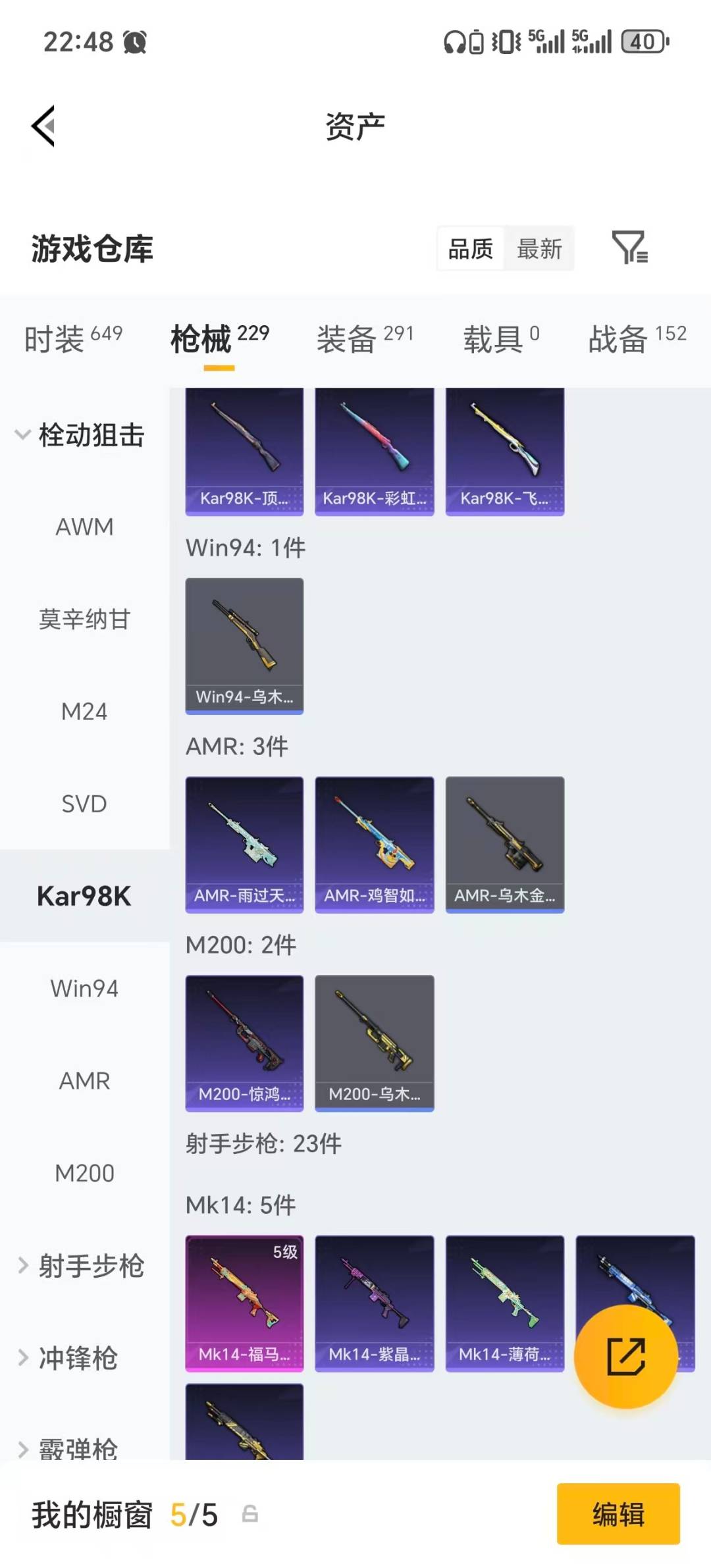Expand the 射手步枪 category
711x1568 pixels.
click(x=91, y=1265)
